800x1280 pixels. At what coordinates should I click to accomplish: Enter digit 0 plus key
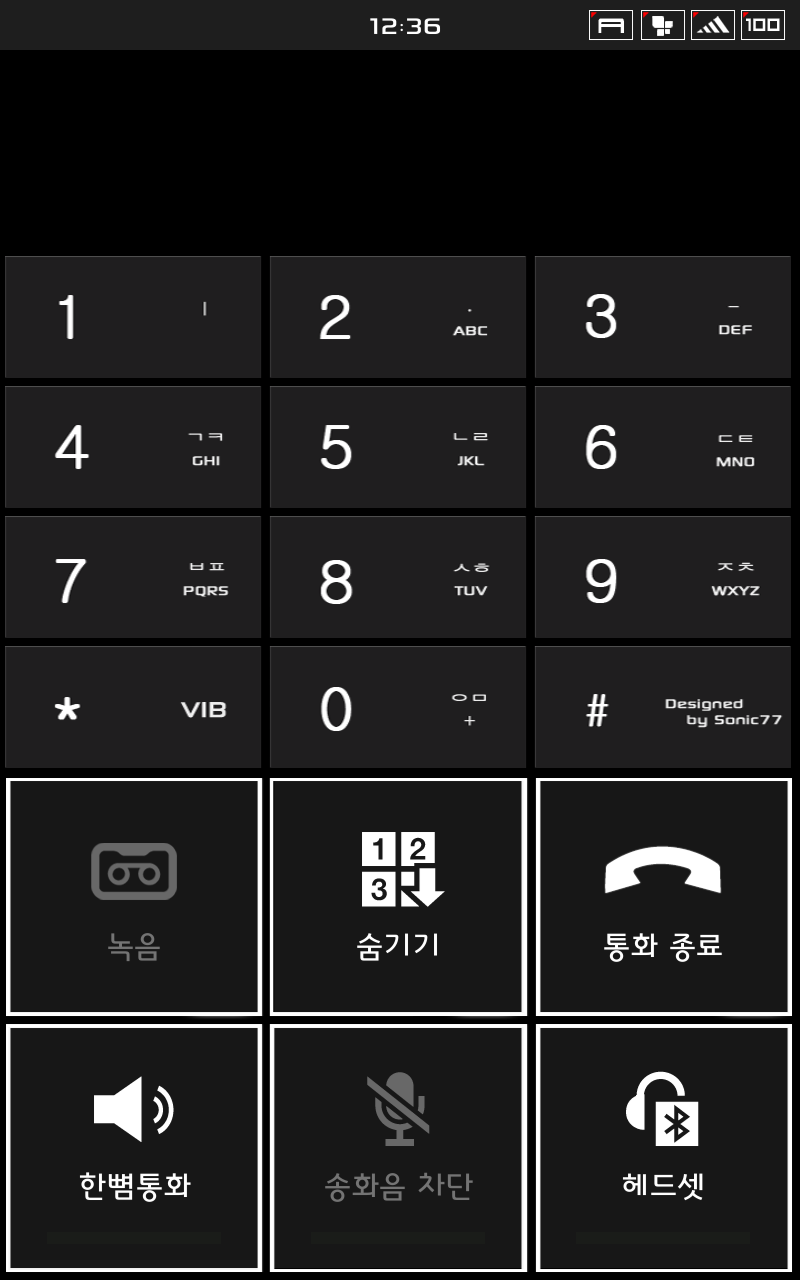tap(398, 707)
